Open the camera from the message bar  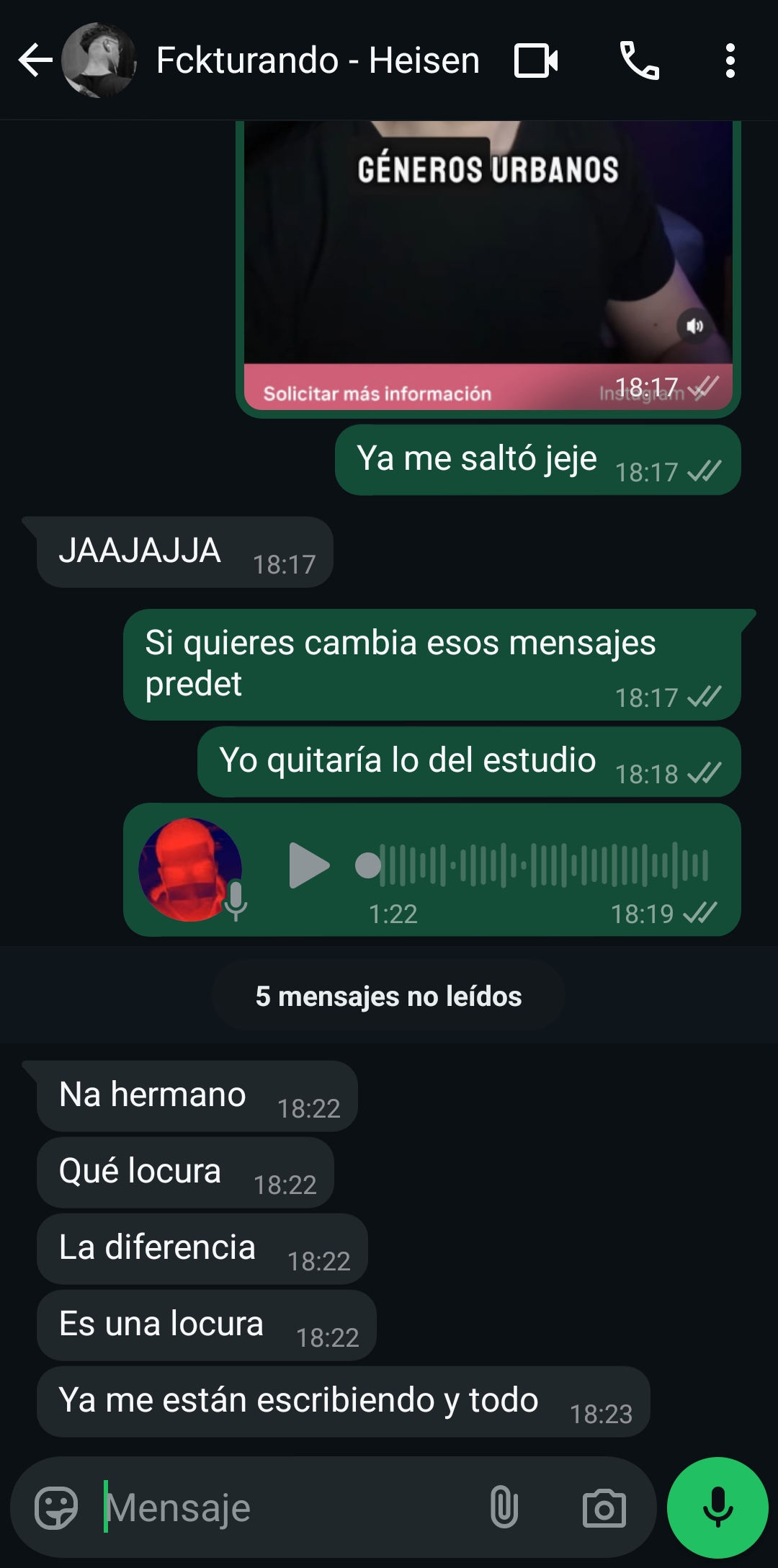tap(604, 1507)
